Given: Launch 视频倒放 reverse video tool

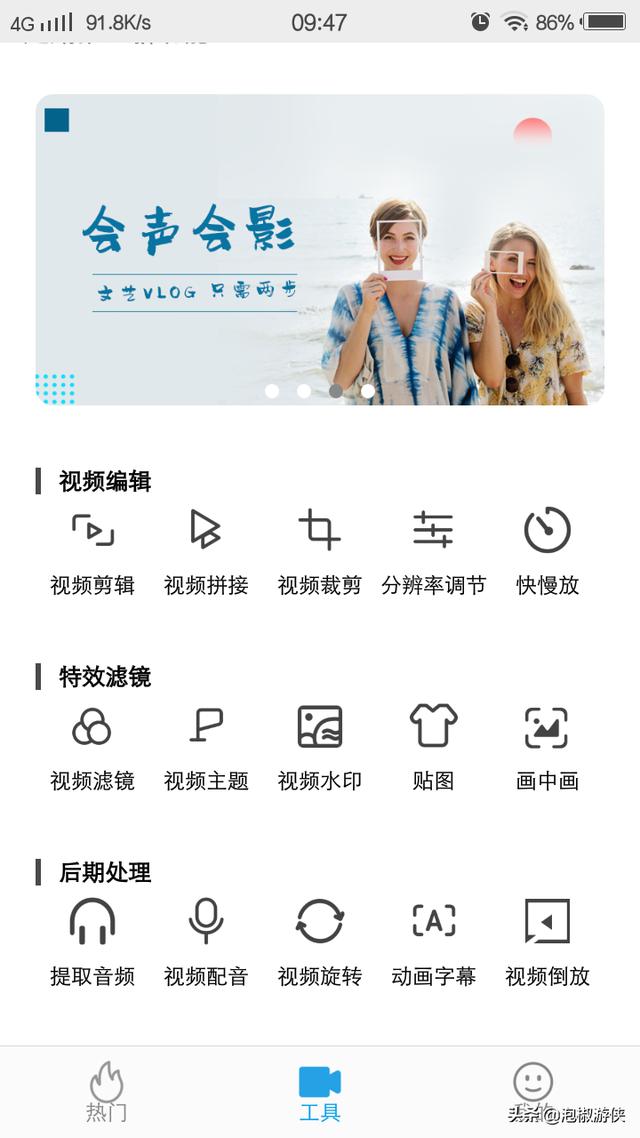Looking at the screenshot, I should point(547,943).
